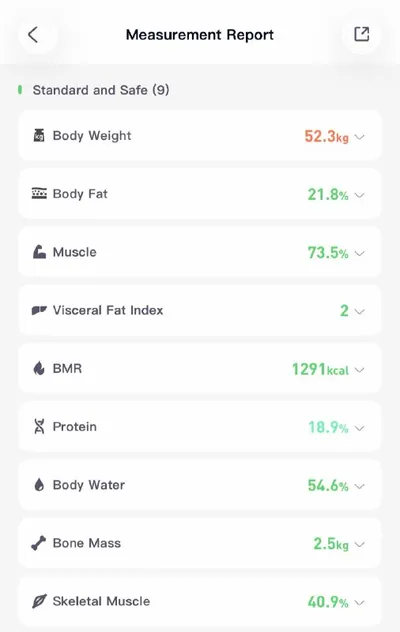Go back from Measurement Report
400x632 pixels.
click(33, 35)
